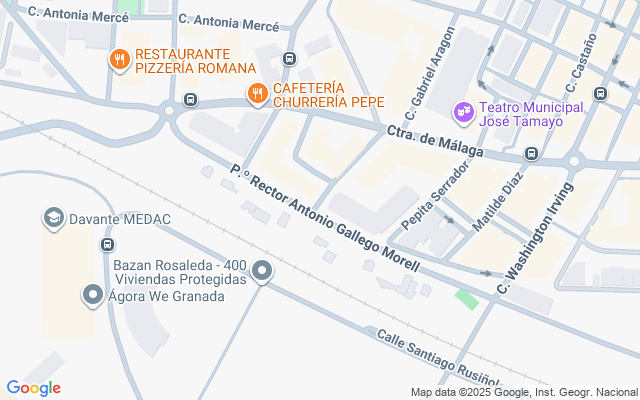Open Restaurante Pizzería Romana map pin
The image size is (640, 400).
[x=119, y=60]
